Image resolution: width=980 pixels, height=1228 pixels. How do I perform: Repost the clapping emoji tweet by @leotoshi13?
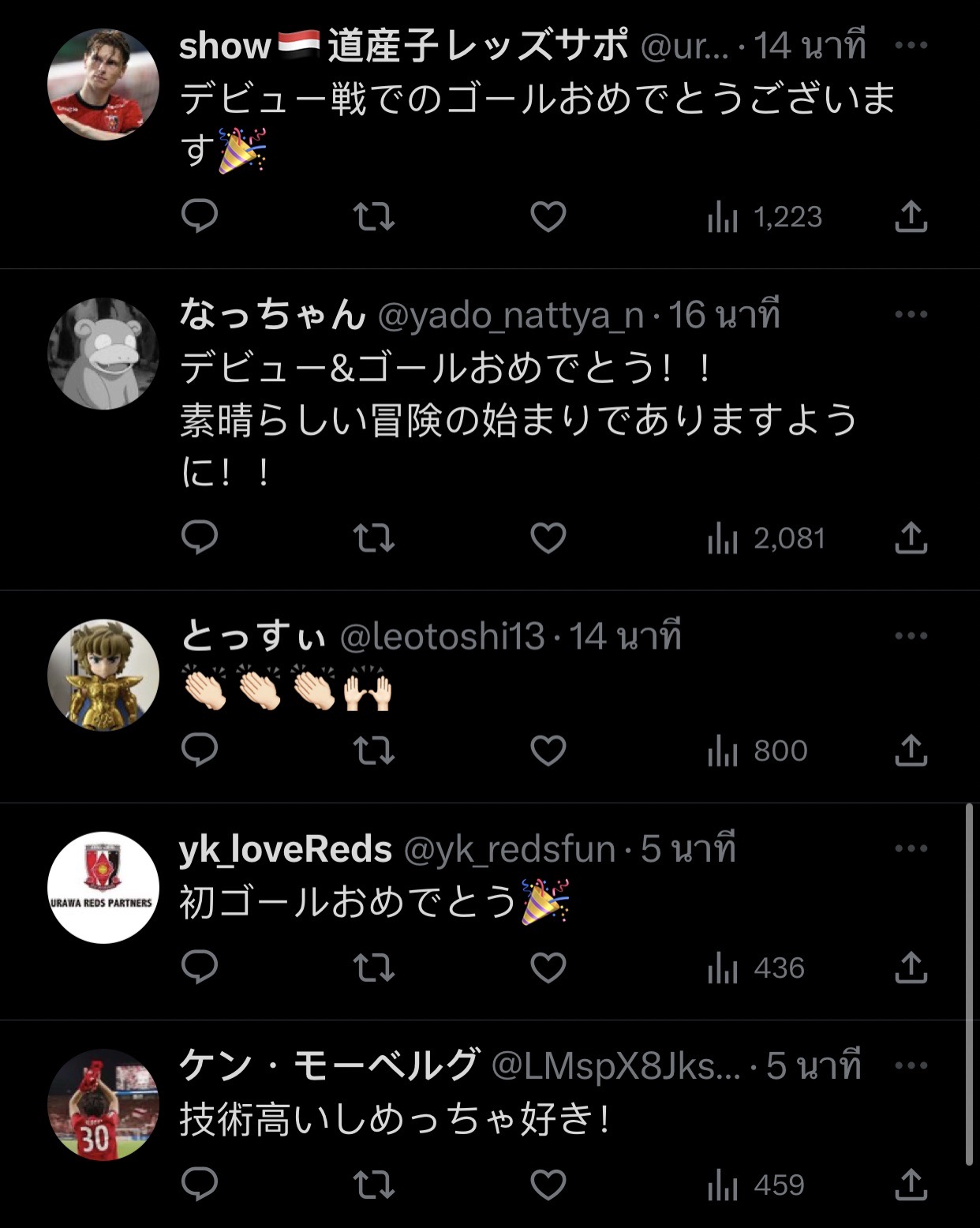click(373, 751)
